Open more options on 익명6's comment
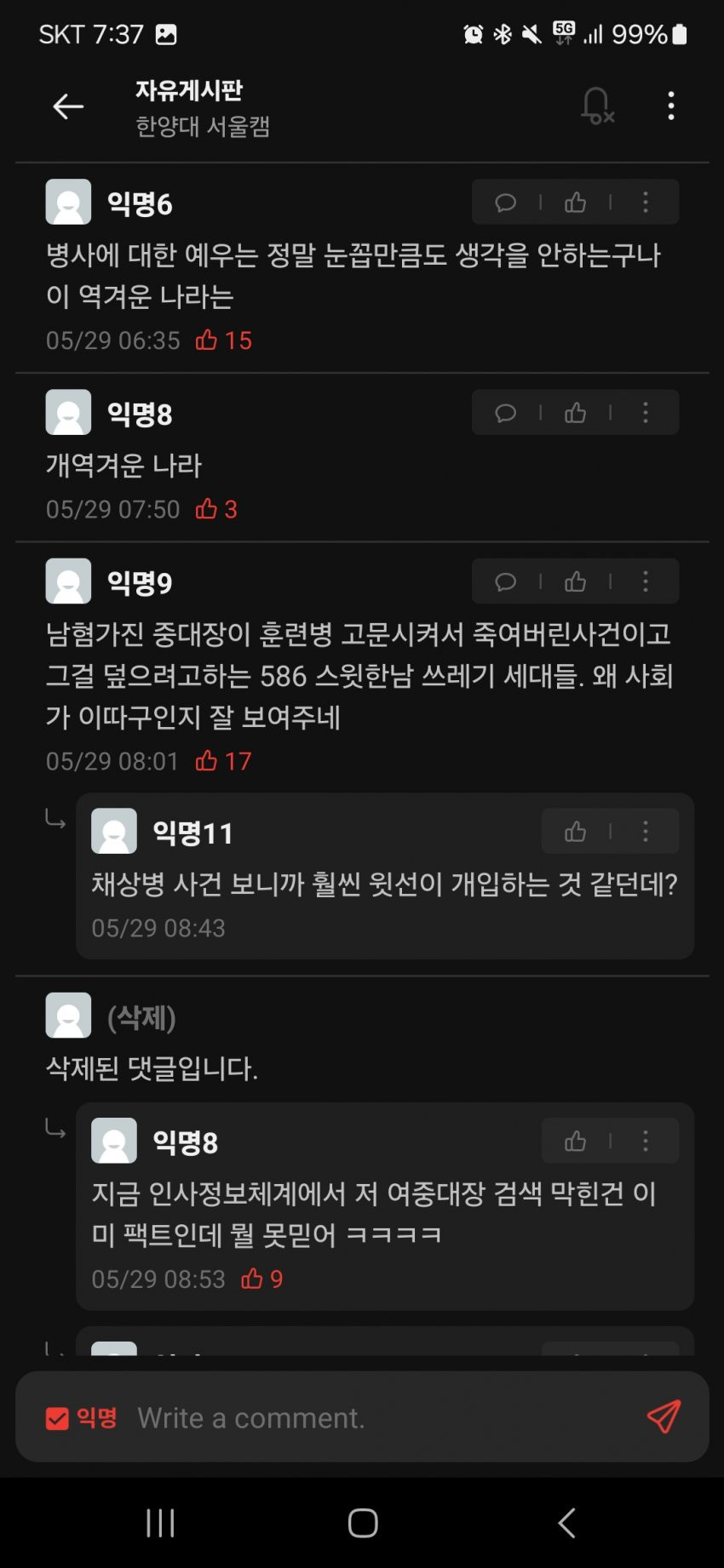Screen dimensions: 724x1568 tap(645, 203)
